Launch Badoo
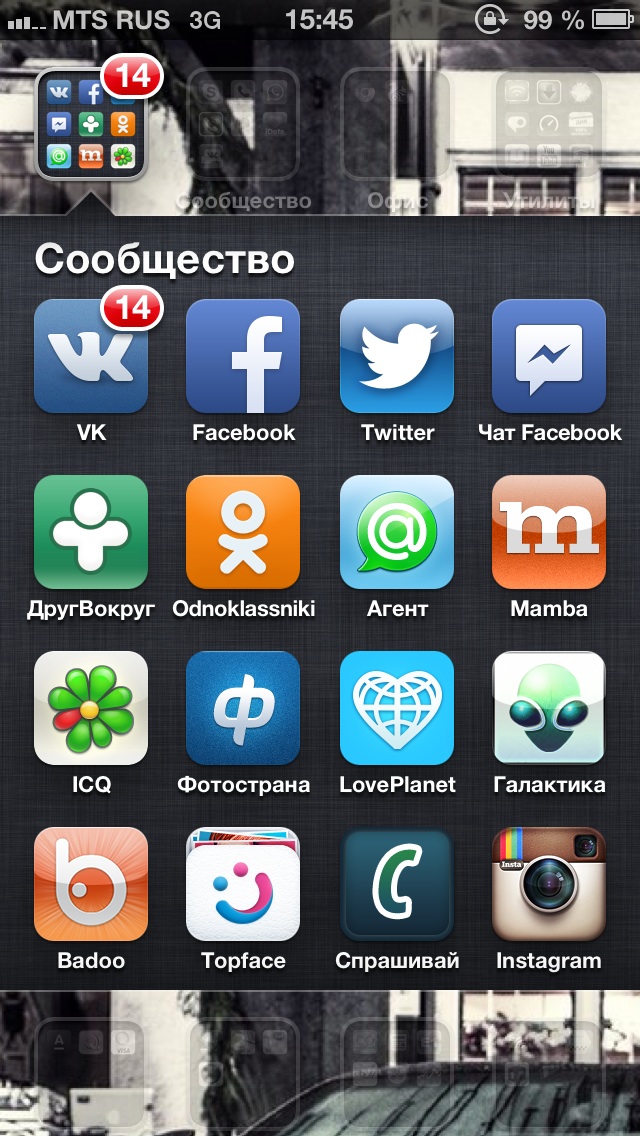640x1136 pixels. pos(91,884)
